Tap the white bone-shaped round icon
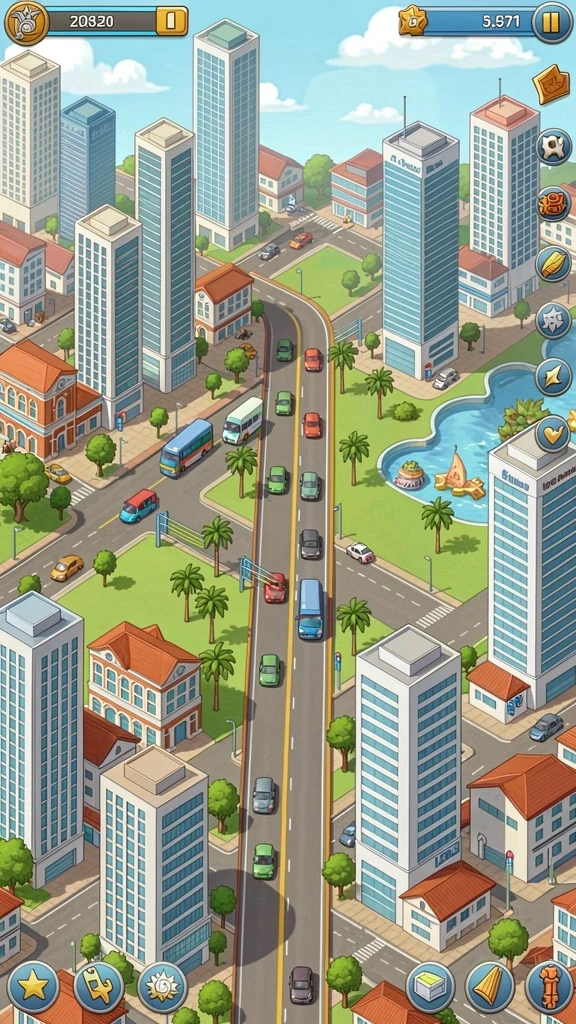 [554, 147]
